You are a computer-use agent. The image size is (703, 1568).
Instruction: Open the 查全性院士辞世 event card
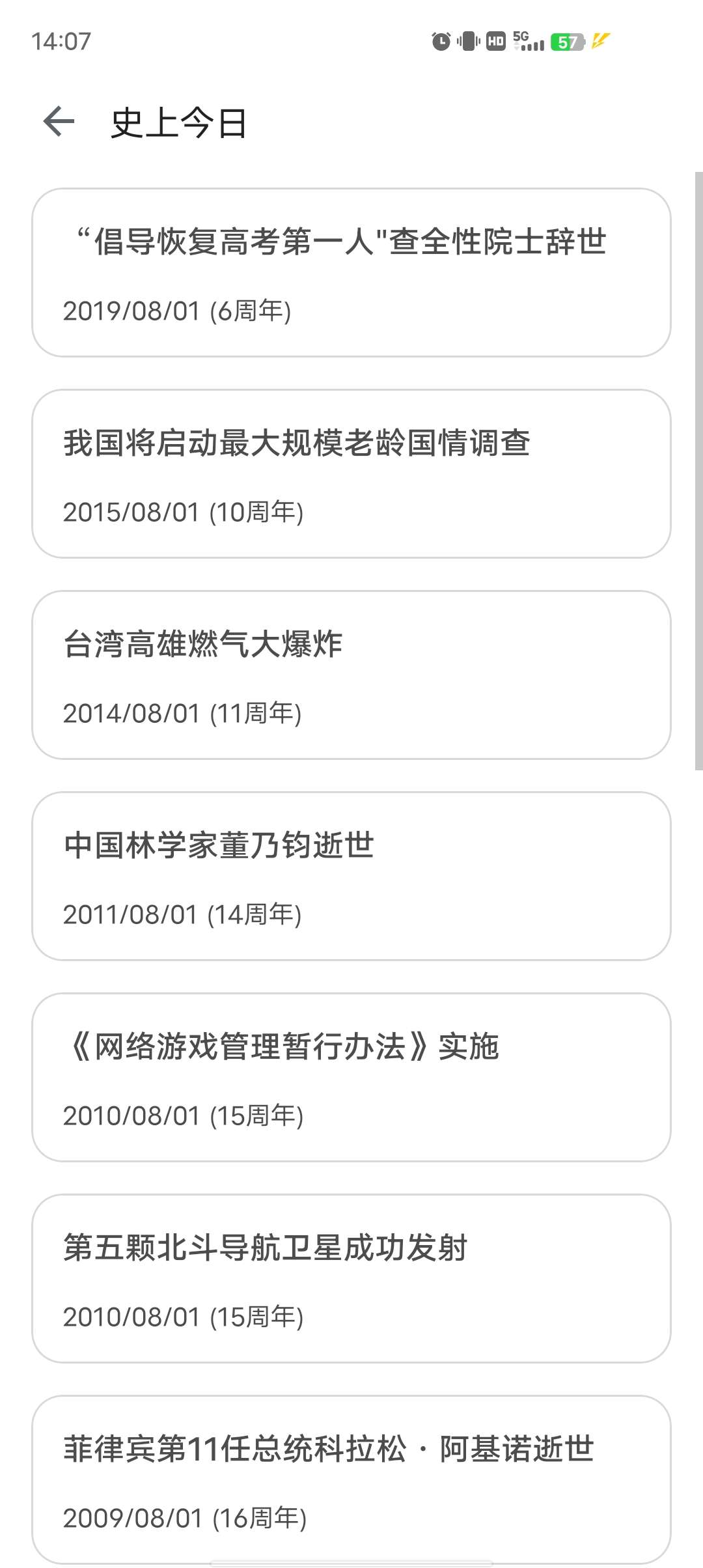pyautogui.click(x=351, y=273)
